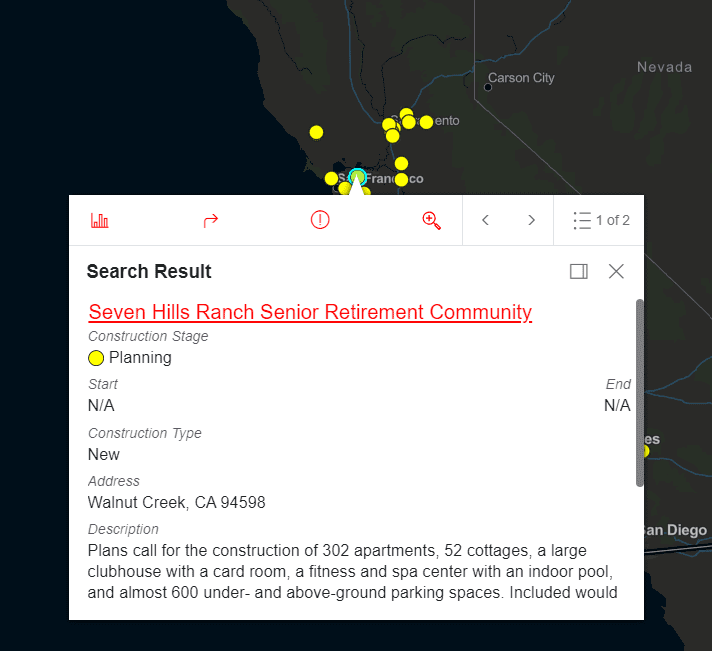712x651 pixels.
Task: Open the chart icon in popup toolbar
Action: click(100, 220)
